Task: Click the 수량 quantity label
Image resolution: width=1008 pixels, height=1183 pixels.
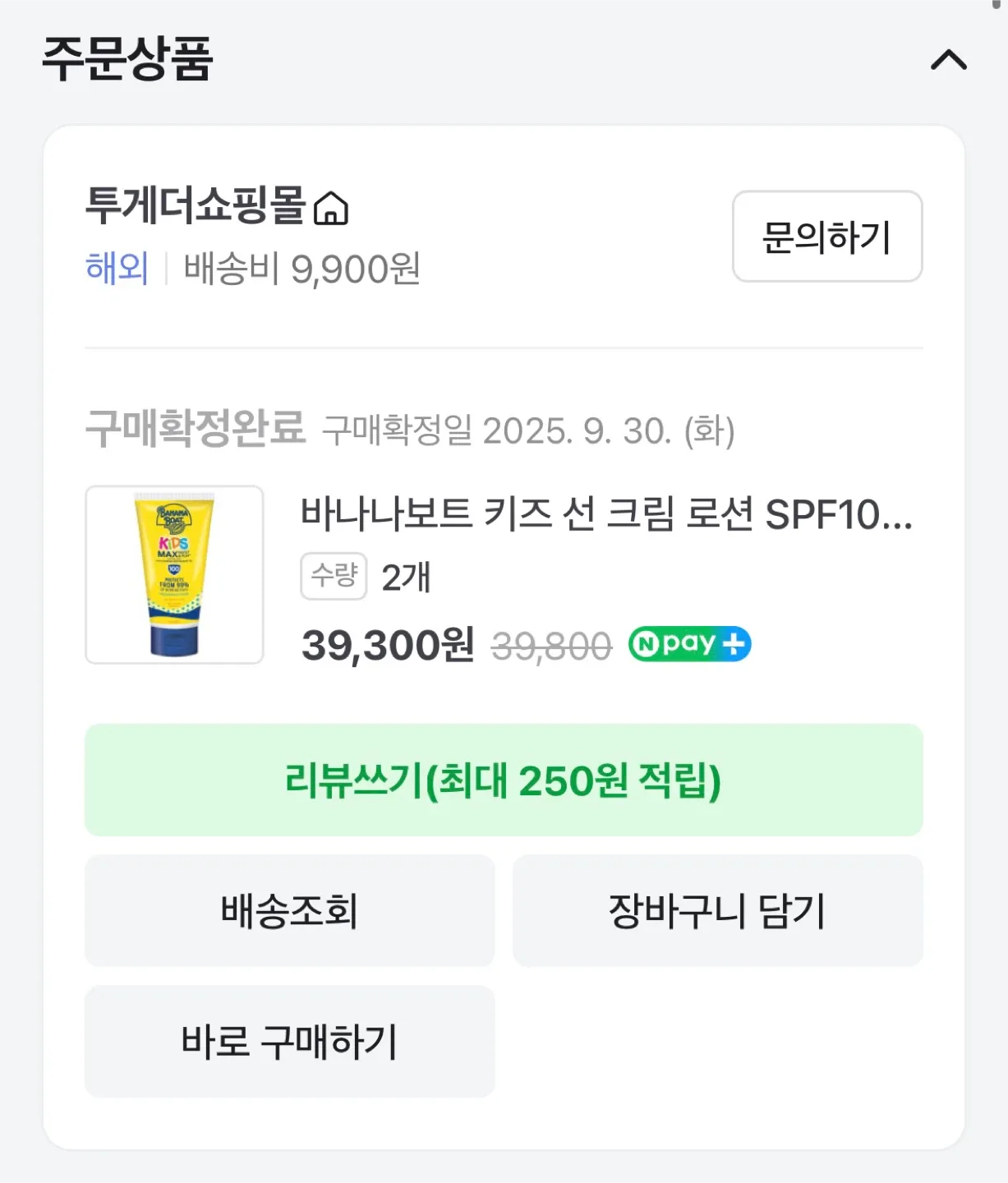Action: (333, 577)
